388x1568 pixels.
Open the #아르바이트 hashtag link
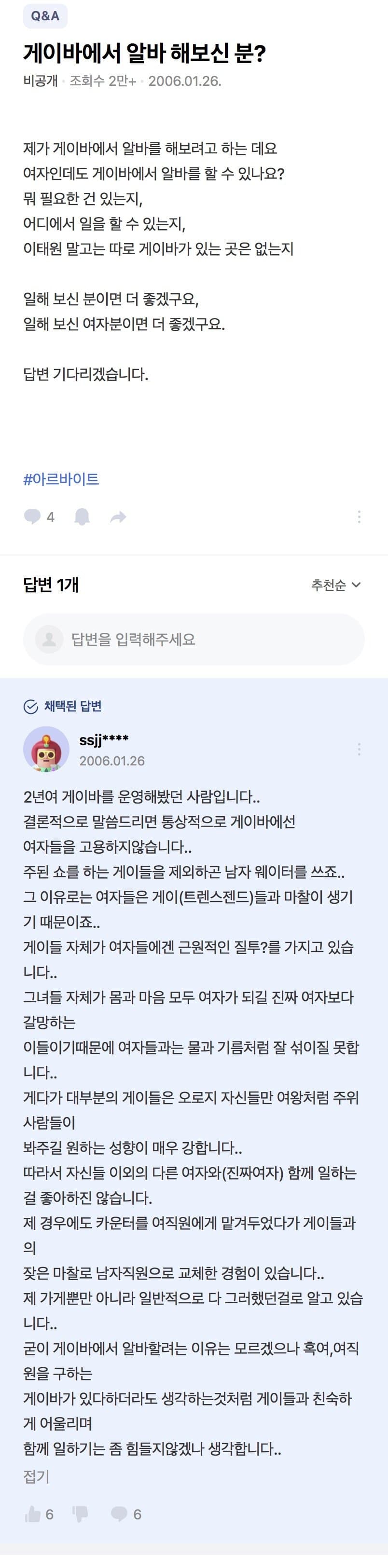[x=61, y=479]
